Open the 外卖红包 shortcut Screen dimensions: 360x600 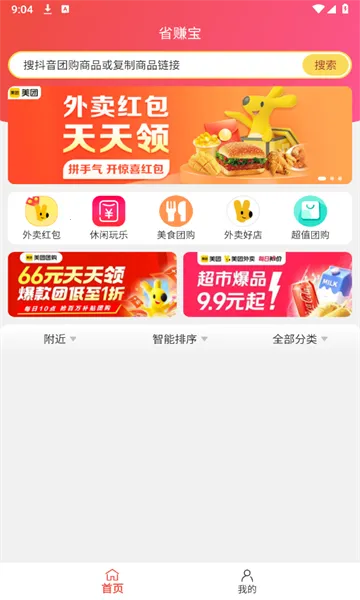click(41, 218)
